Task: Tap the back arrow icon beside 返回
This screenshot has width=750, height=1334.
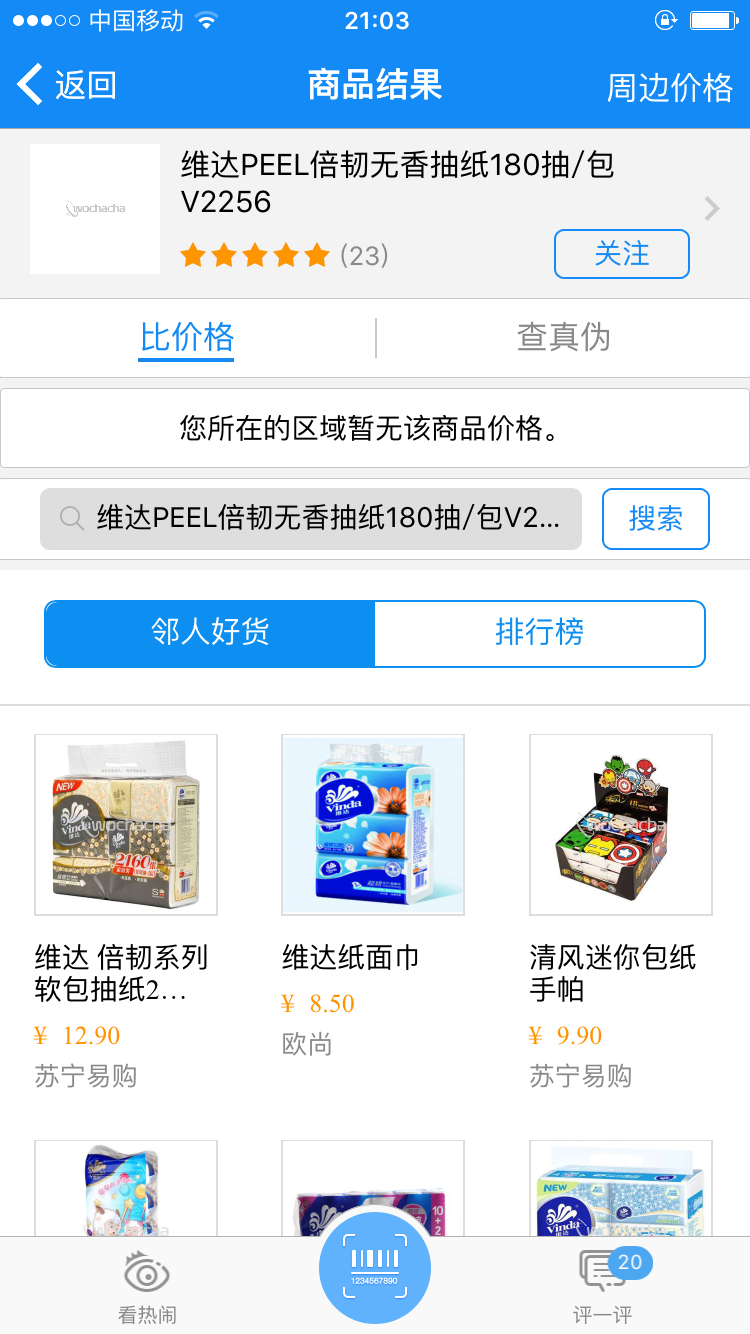Action: point(30,85)
